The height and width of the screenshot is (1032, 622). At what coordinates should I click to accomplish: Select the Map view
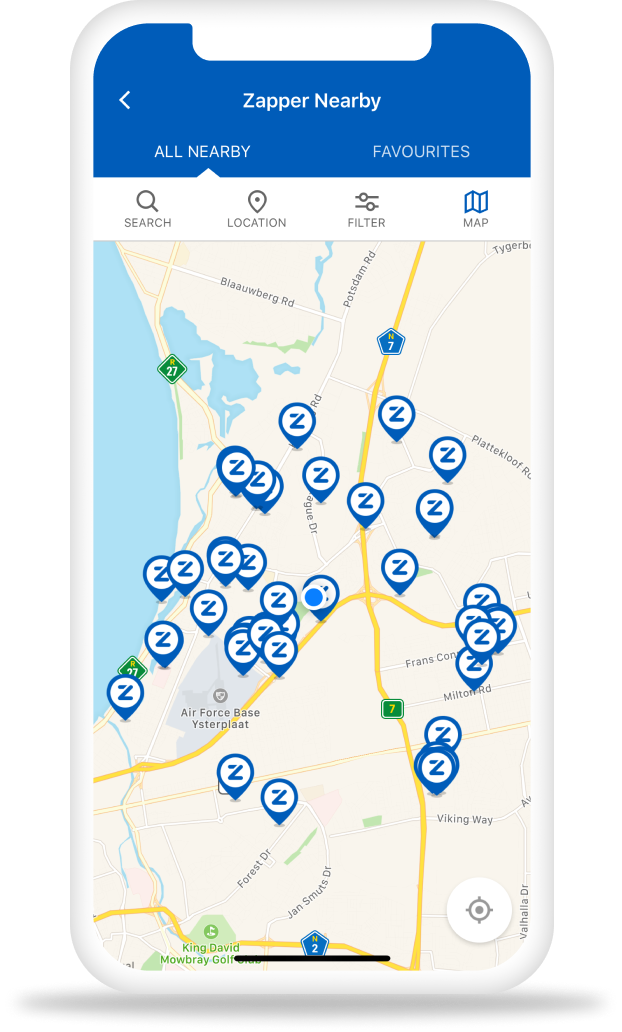[x=476, y=209]
